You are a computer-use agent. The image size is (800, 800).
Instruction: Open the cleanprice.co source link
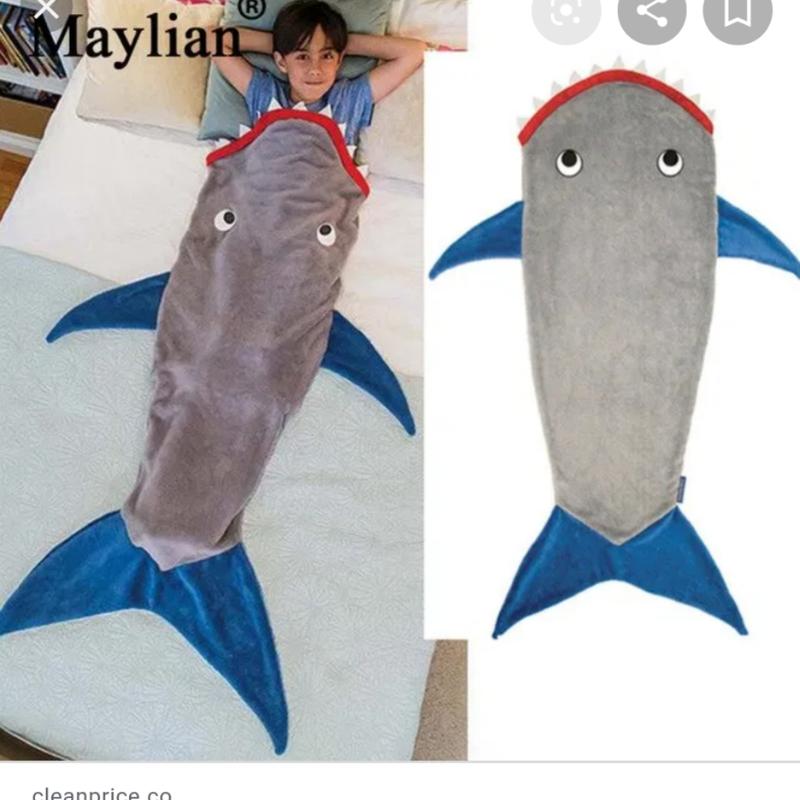pyautogui.click(x=102, y=793)
